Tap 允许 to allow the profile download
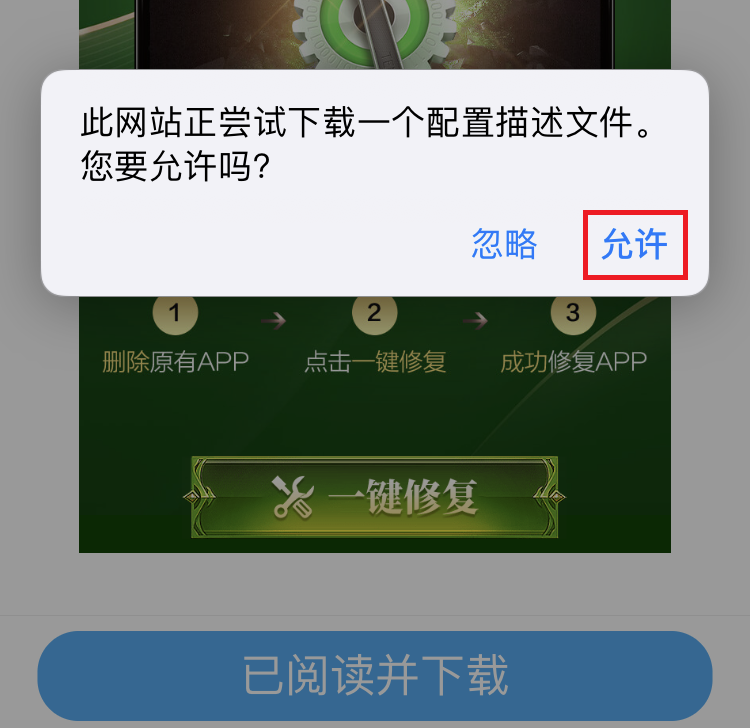The image size is (750, 728). click(x=634, y=245)
